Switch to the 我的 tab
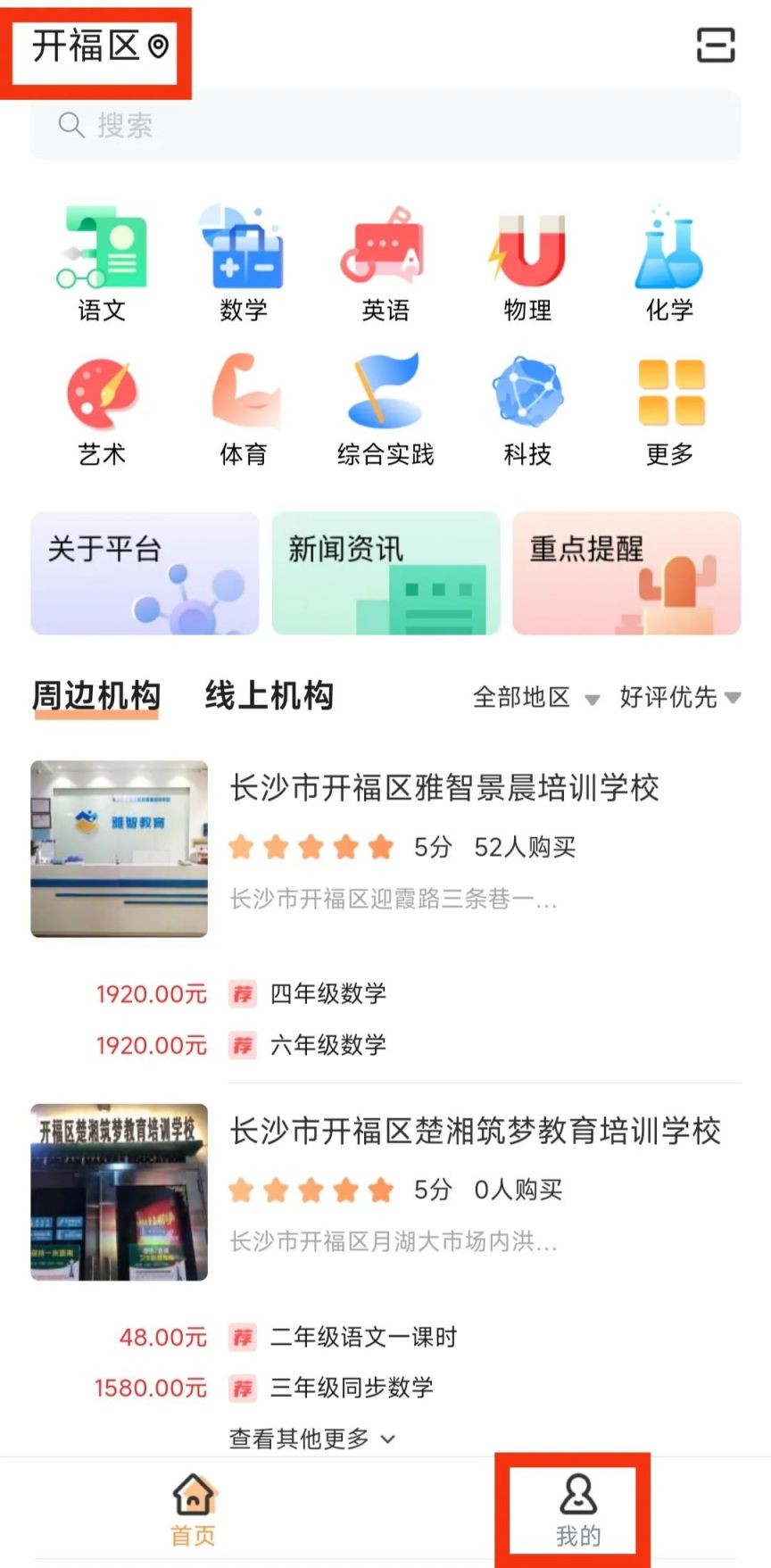The width and height of the screenshot is (771, 1568). coord(578,1510)
